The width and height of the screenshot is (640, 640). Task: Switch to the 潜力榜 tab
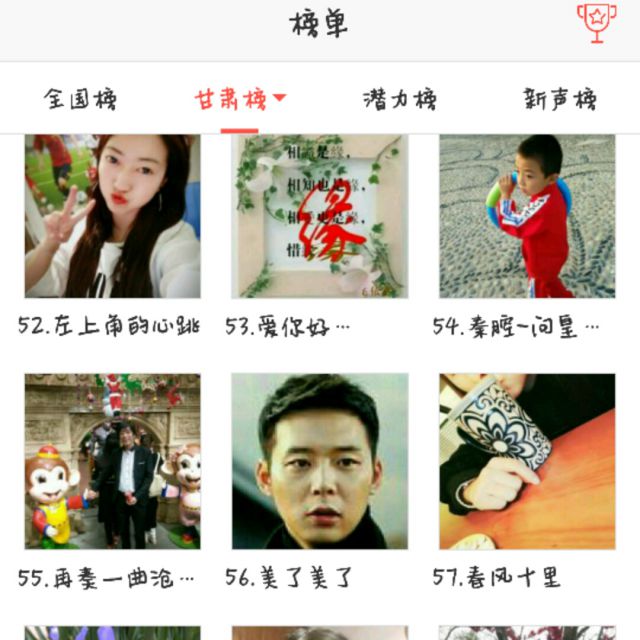pos(399,99)
